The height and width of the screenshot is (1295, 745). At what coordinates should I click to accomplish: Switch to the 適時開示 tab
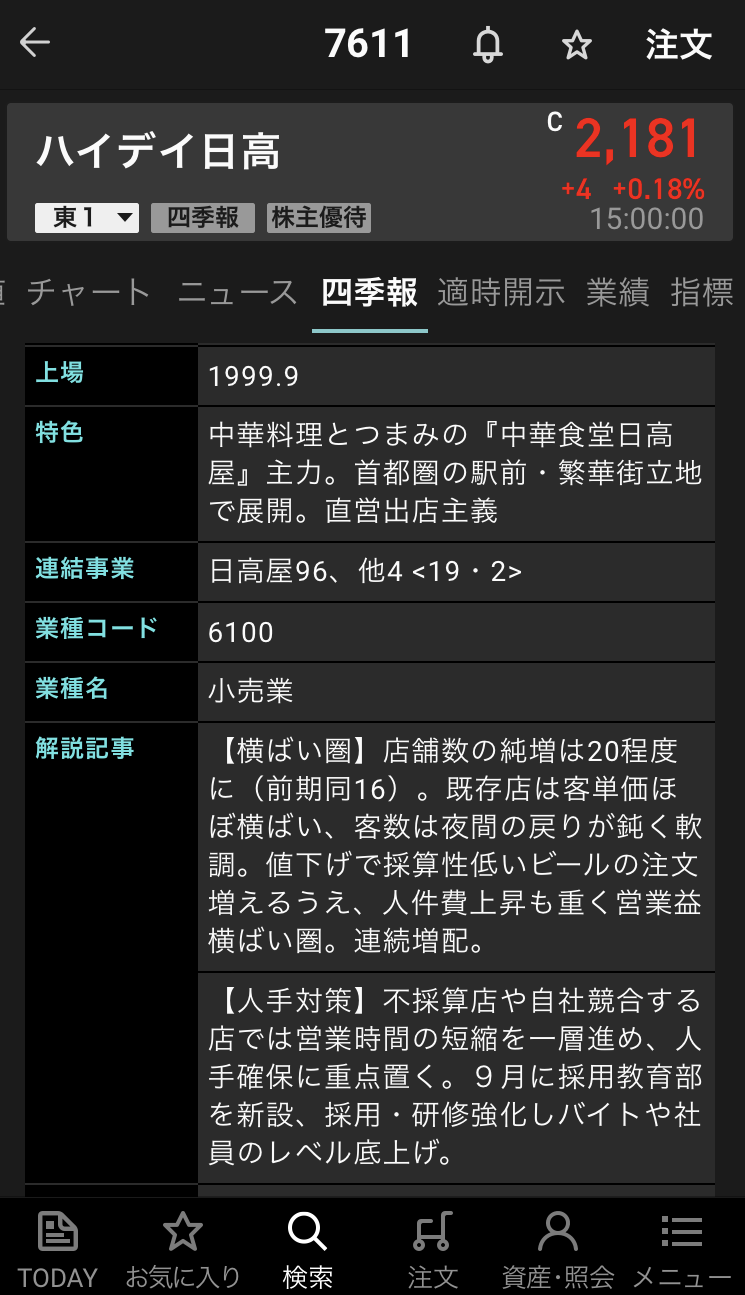(x=501, y=292)
